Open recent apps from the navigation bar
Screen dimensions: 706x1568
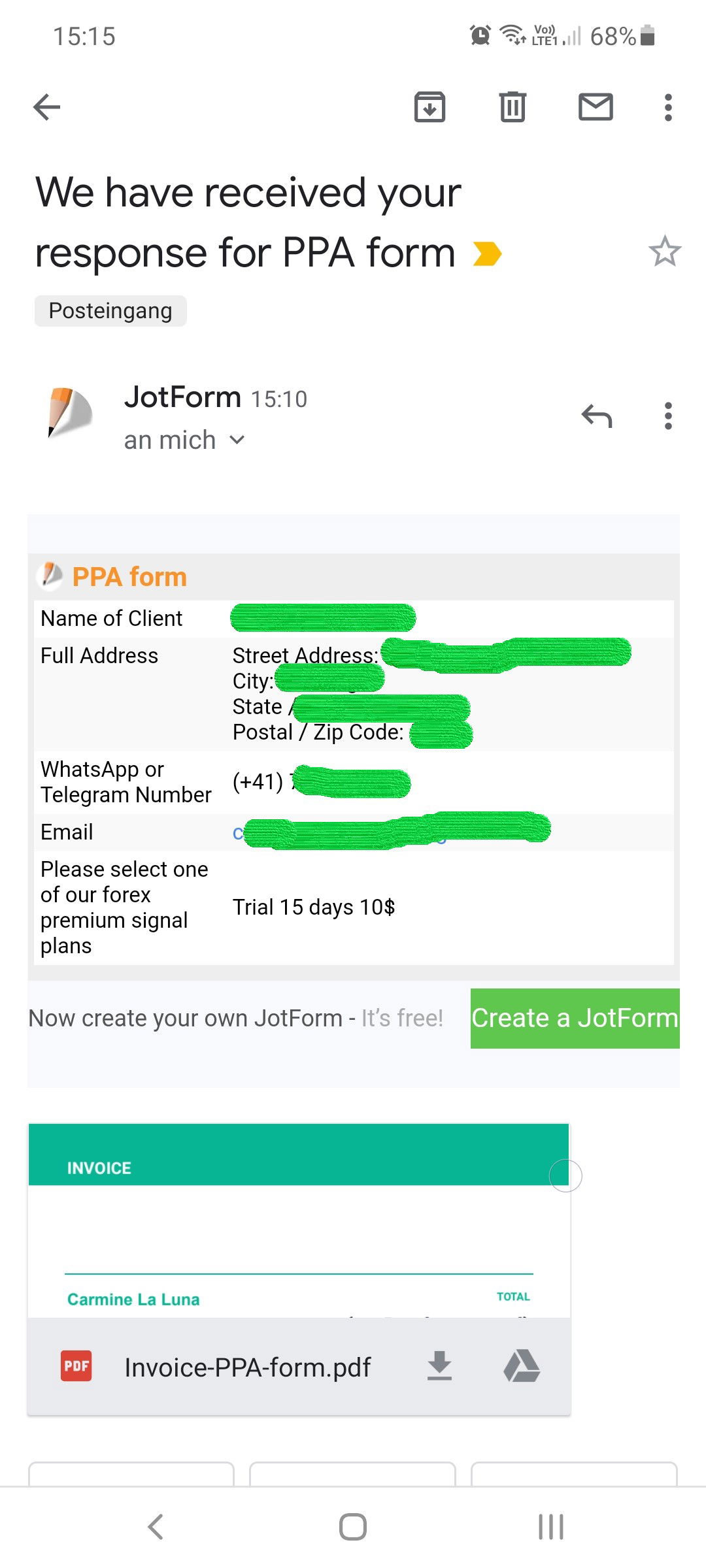click(550, 1527)
